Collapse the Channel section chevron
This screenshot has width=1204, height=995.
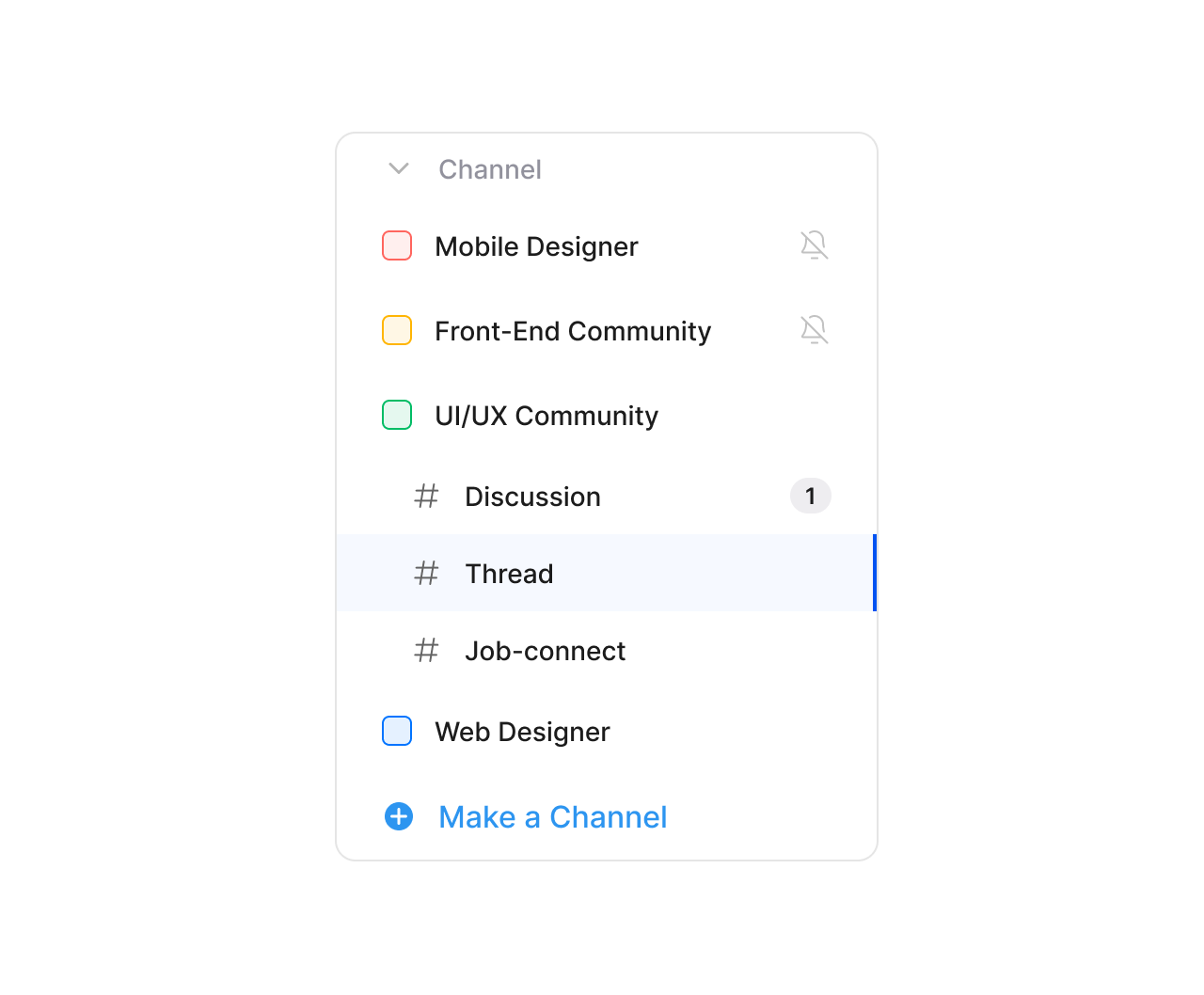399,169
